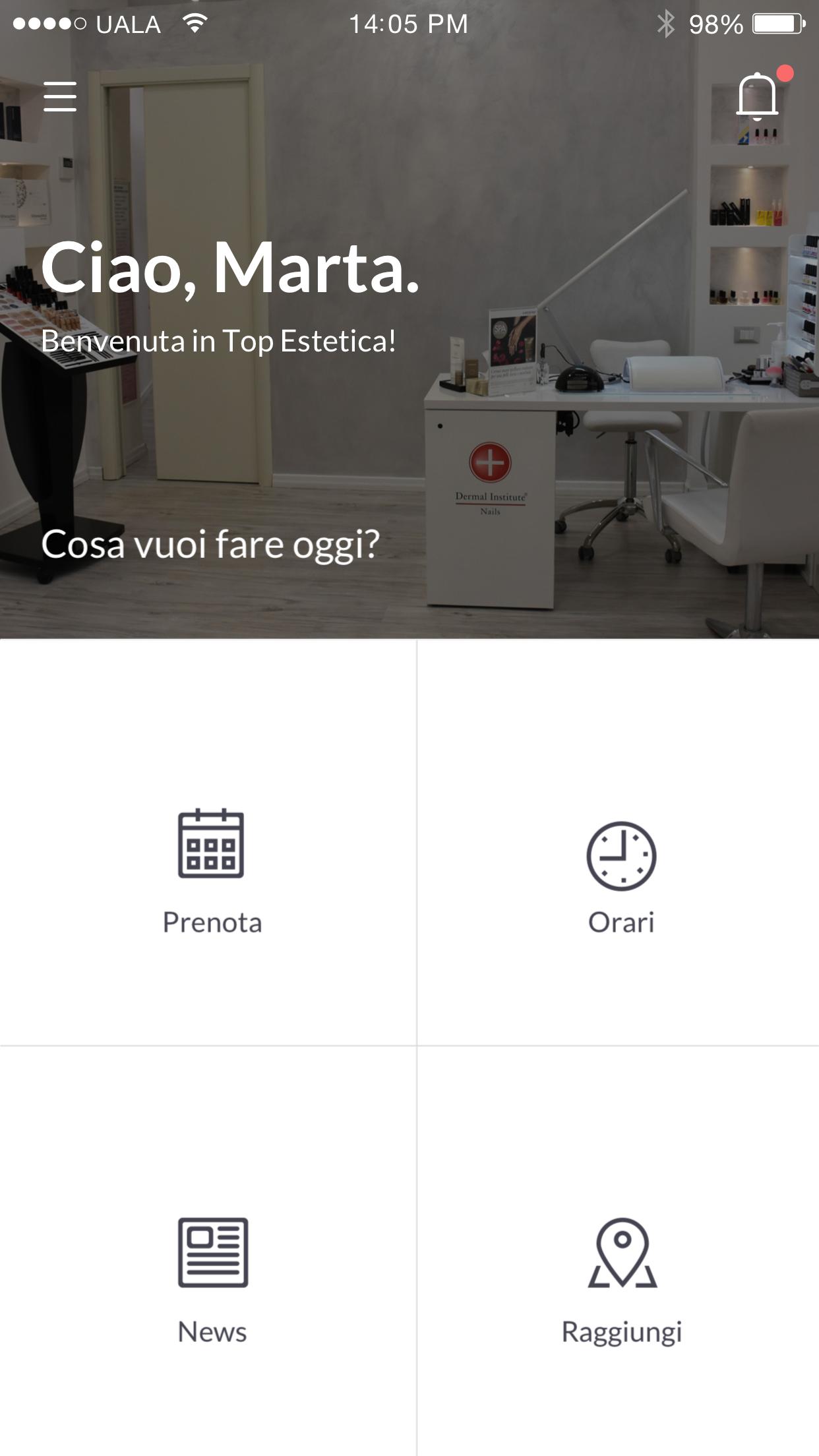Screen dimensions: 819x1456
Task: Open the hamburger navigation menu
Action: click(60, 96)
